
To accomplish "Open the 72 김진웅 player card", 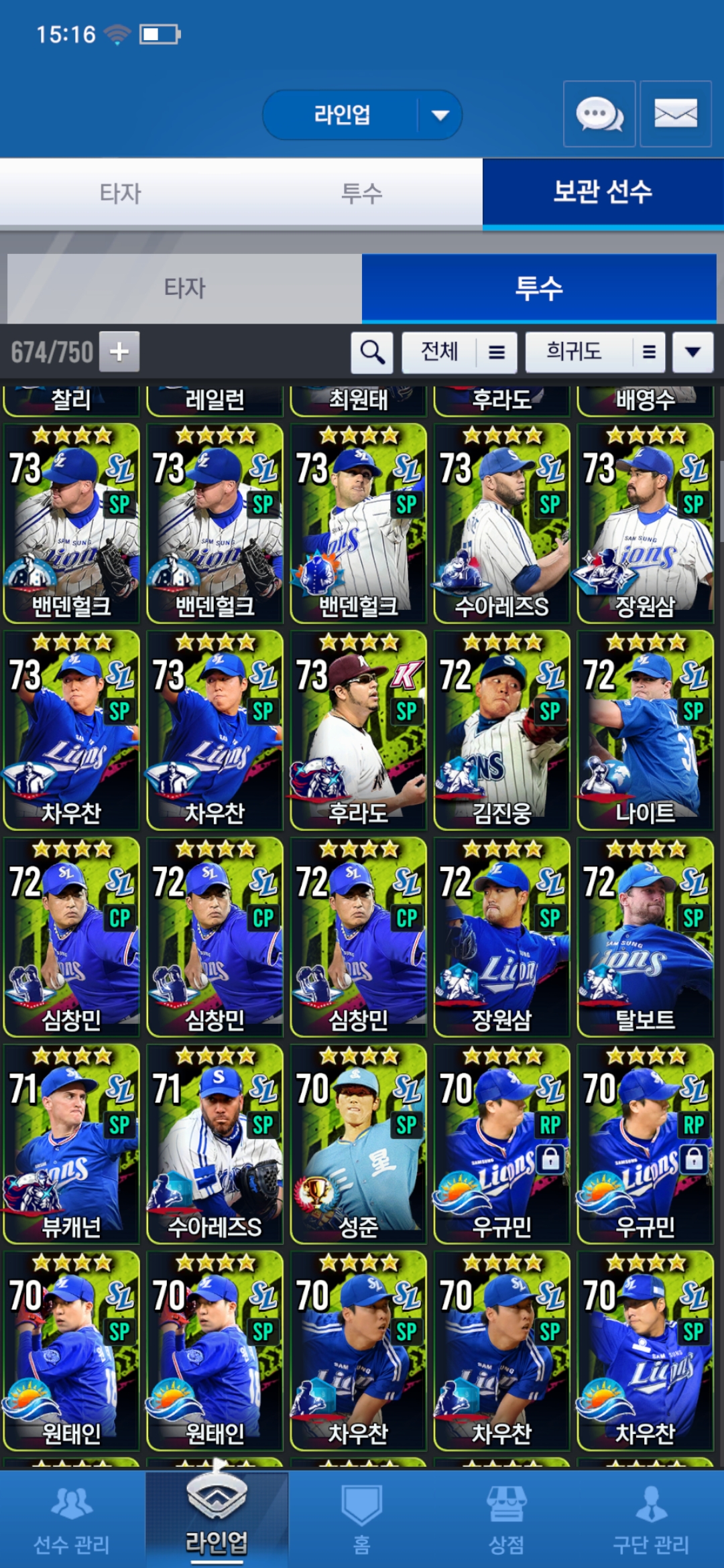I will 502,730.
